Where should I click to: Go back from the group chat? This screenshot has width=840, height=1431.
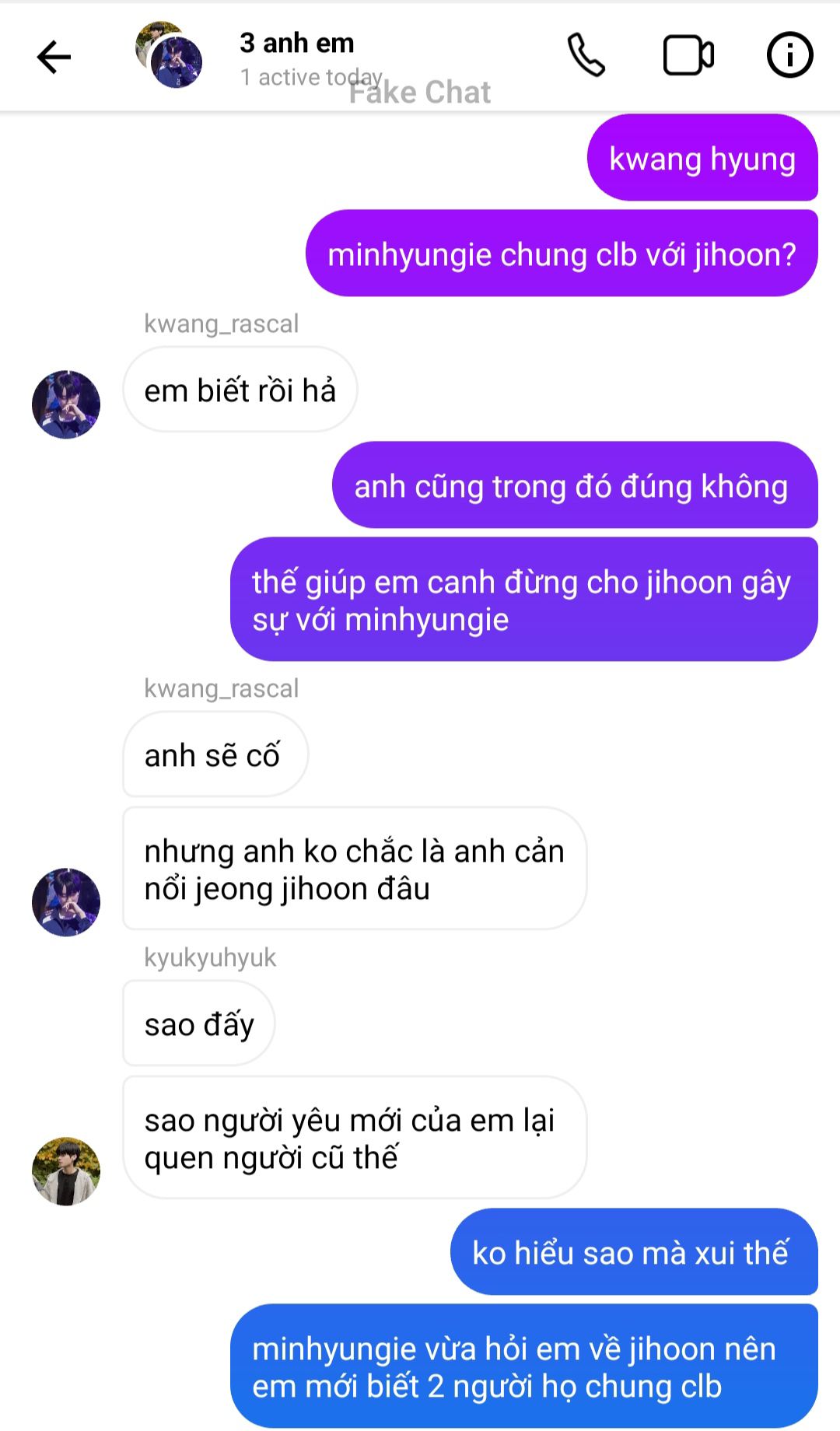(x=54, y=57)
